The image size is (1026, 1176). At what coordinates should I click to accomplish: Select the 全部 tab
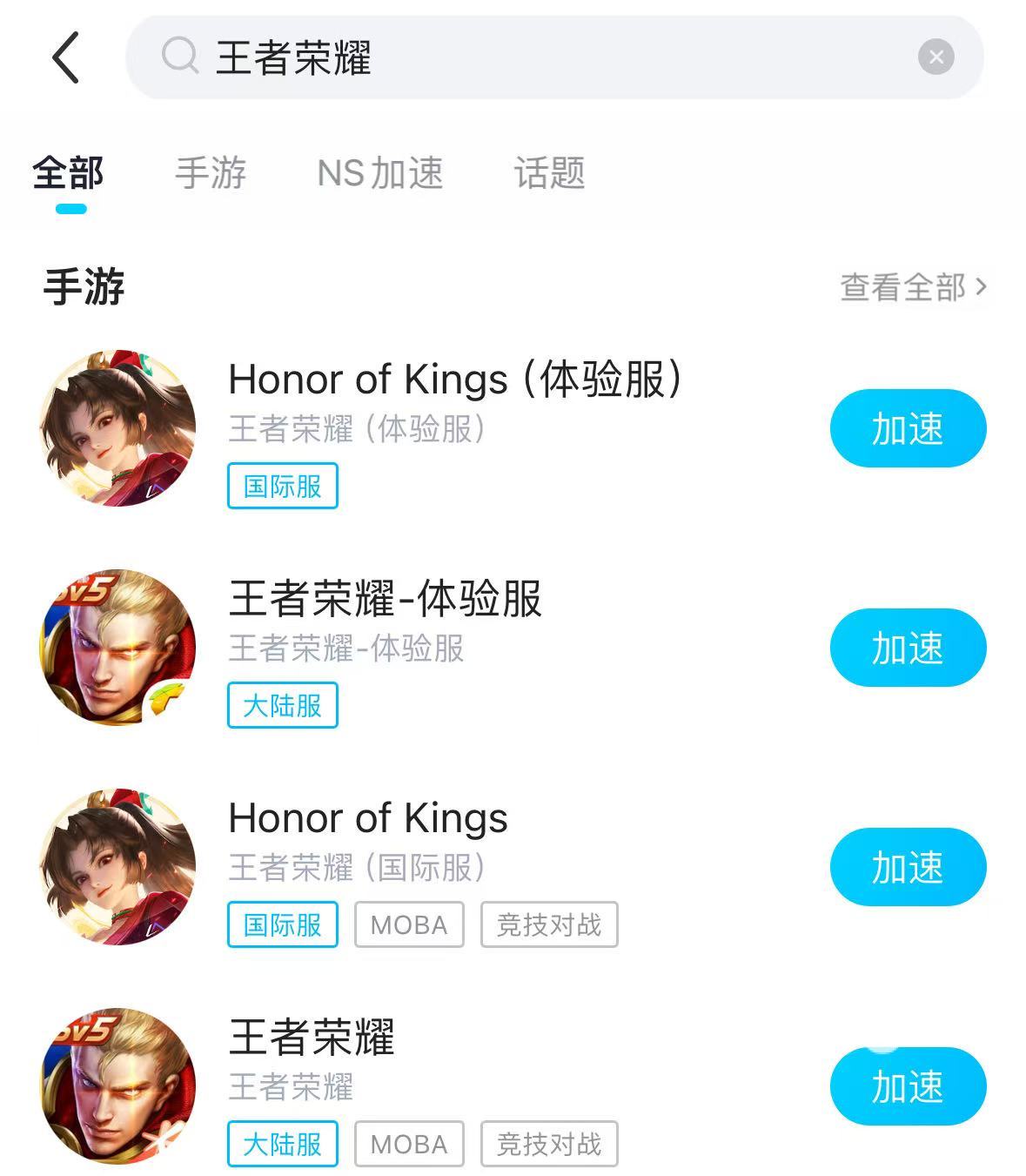point(69,173)
